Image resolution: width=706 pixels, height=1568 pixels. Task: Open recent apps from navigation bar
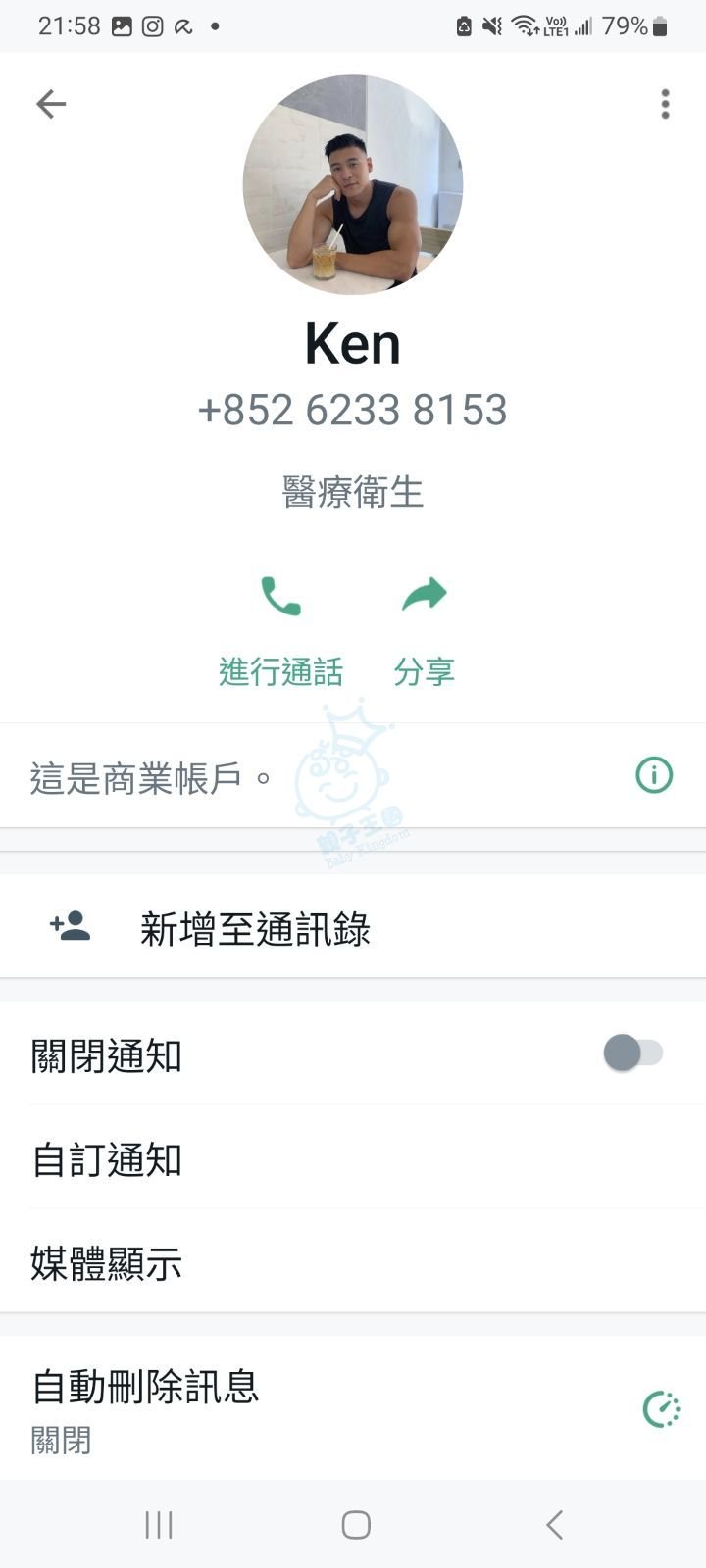[159, 1524]
